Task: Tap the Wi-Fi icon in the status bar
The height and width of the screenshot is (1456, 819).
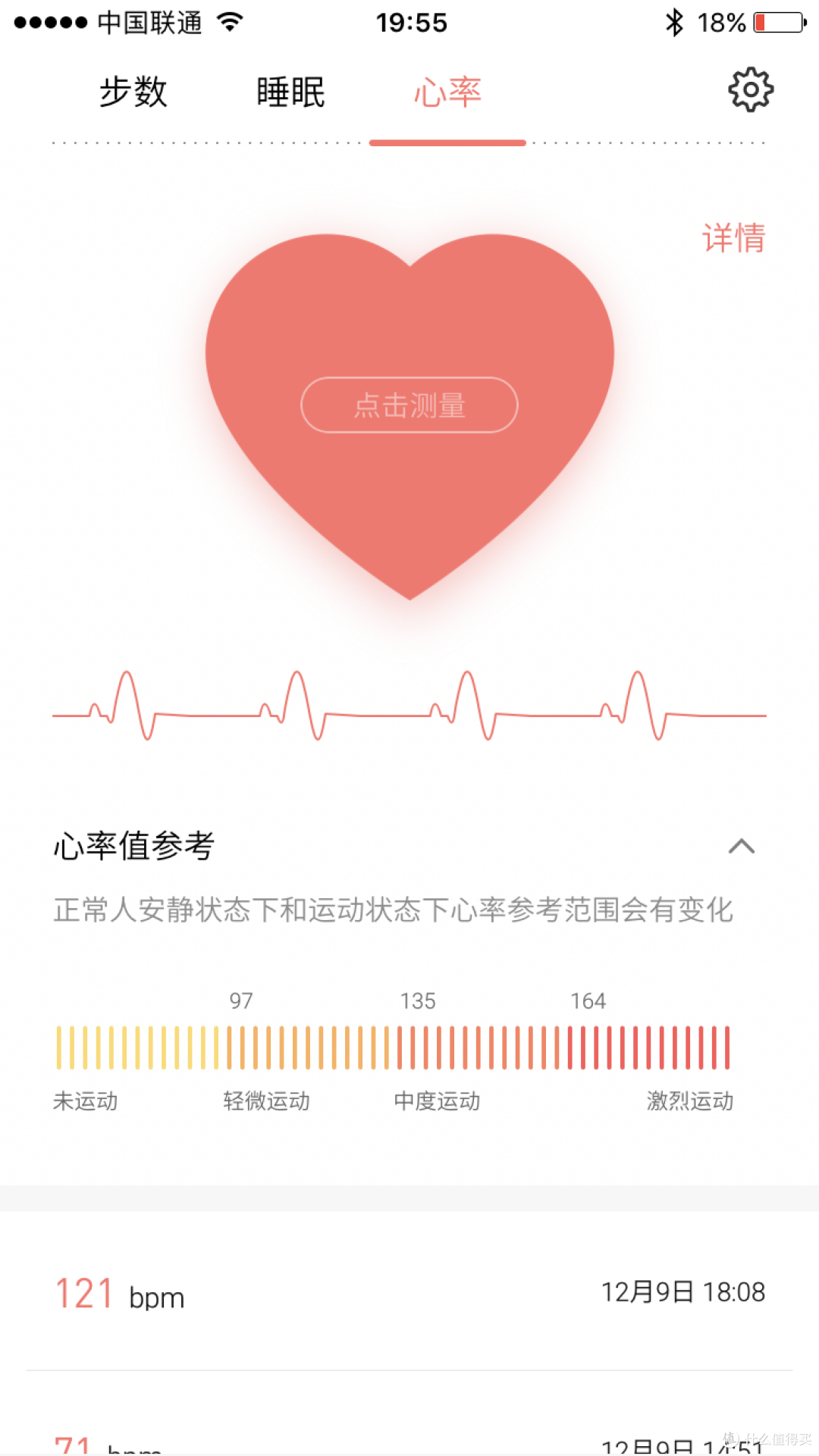Action: coord(227,22)
